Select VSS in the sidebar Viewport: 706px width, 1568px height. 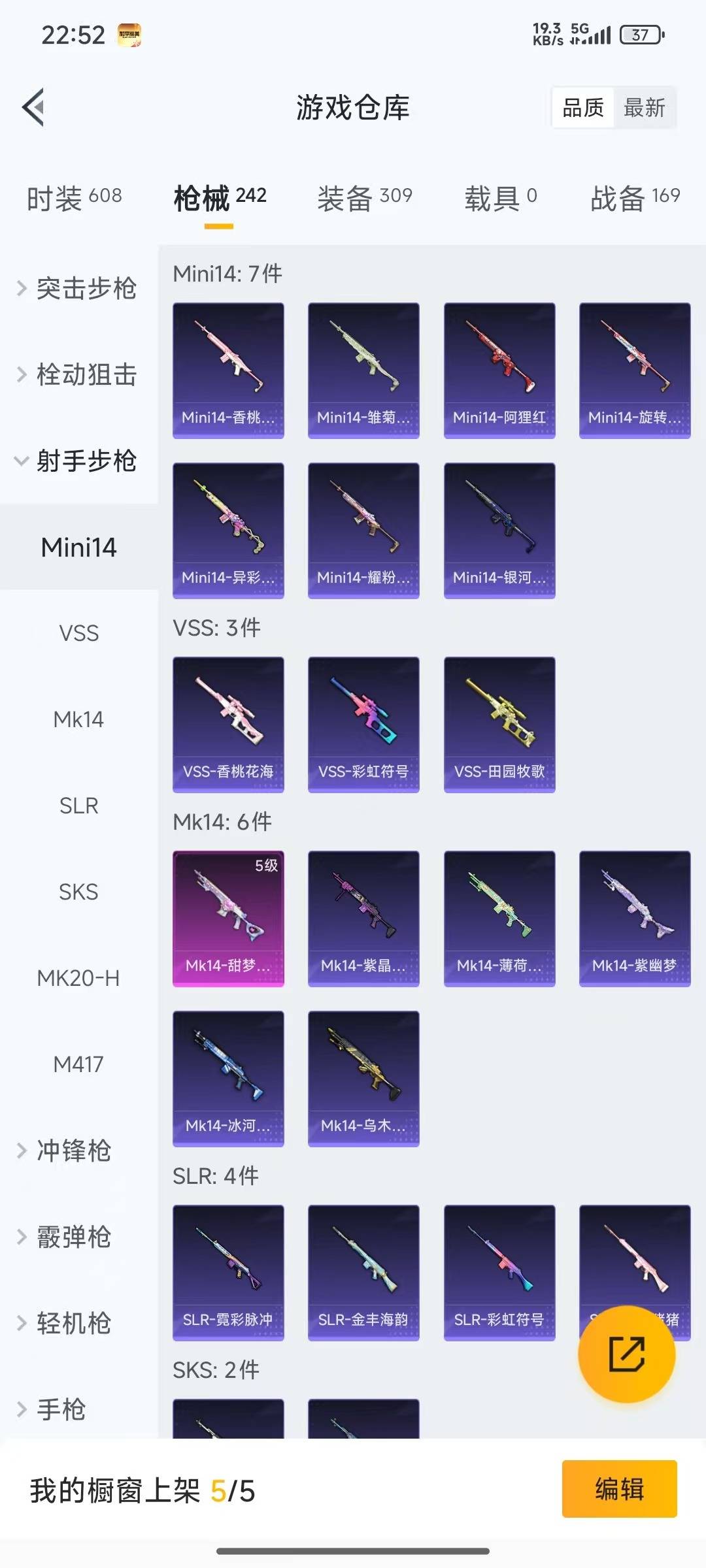[78, 632]
